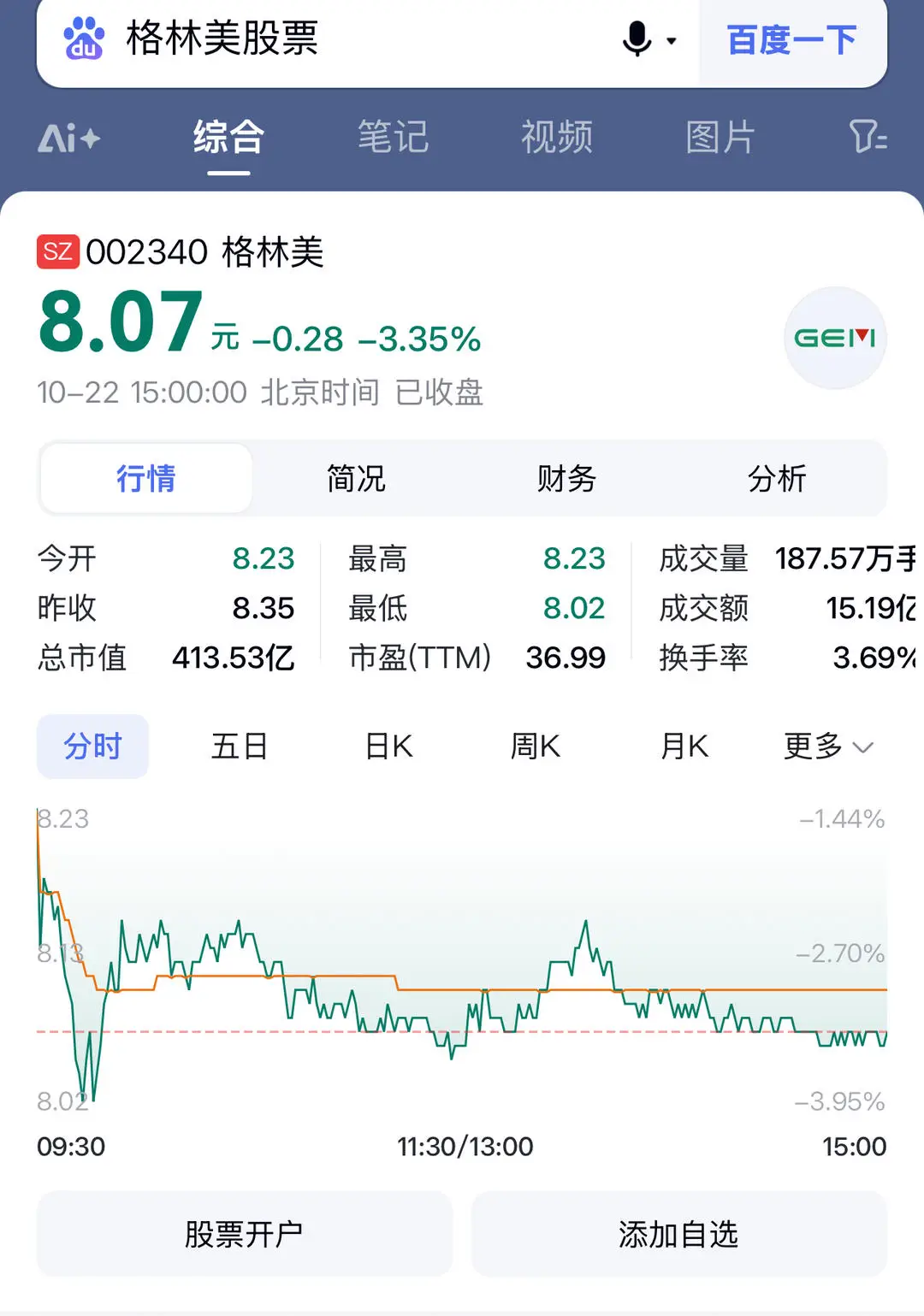
Task: Switch to the 笔记 search tab
Action: [x=394, y=137]
